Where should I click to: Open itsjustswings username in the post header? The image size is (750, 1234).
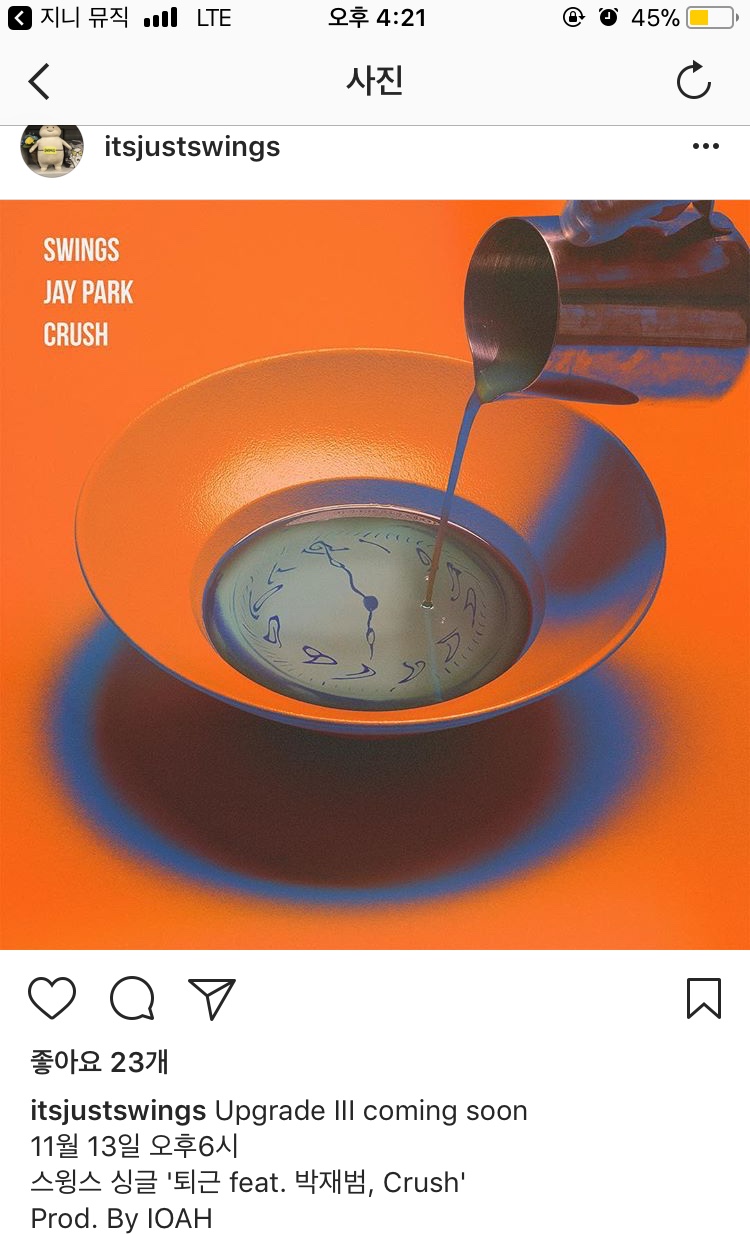click(x=192, y=147)
